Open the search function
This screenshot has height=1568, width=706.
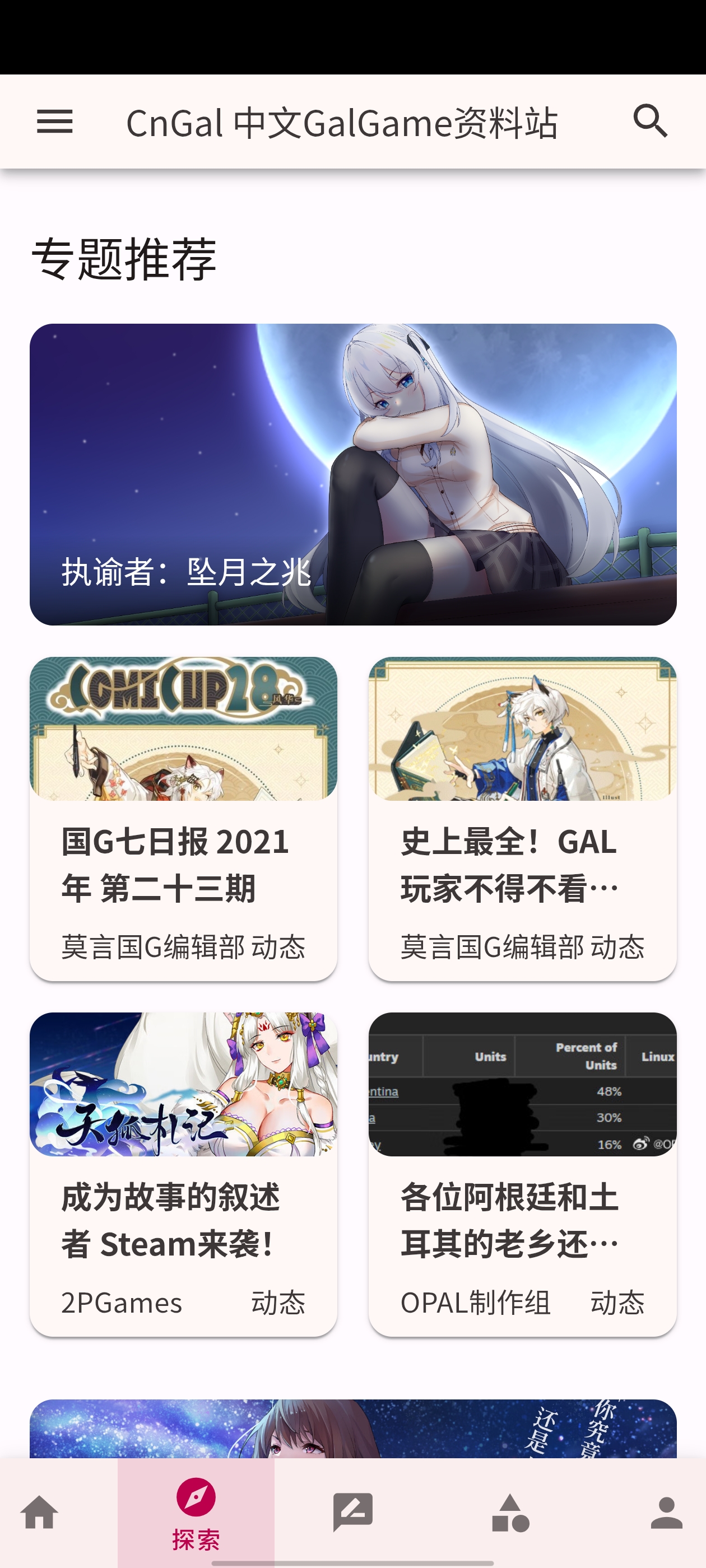[651, 122]
